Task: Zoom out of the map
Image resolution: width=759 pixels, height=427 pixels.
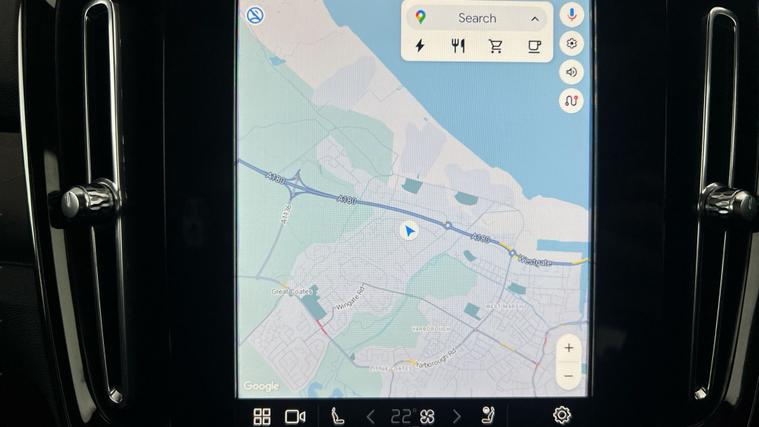Action: tap(568, 376)
